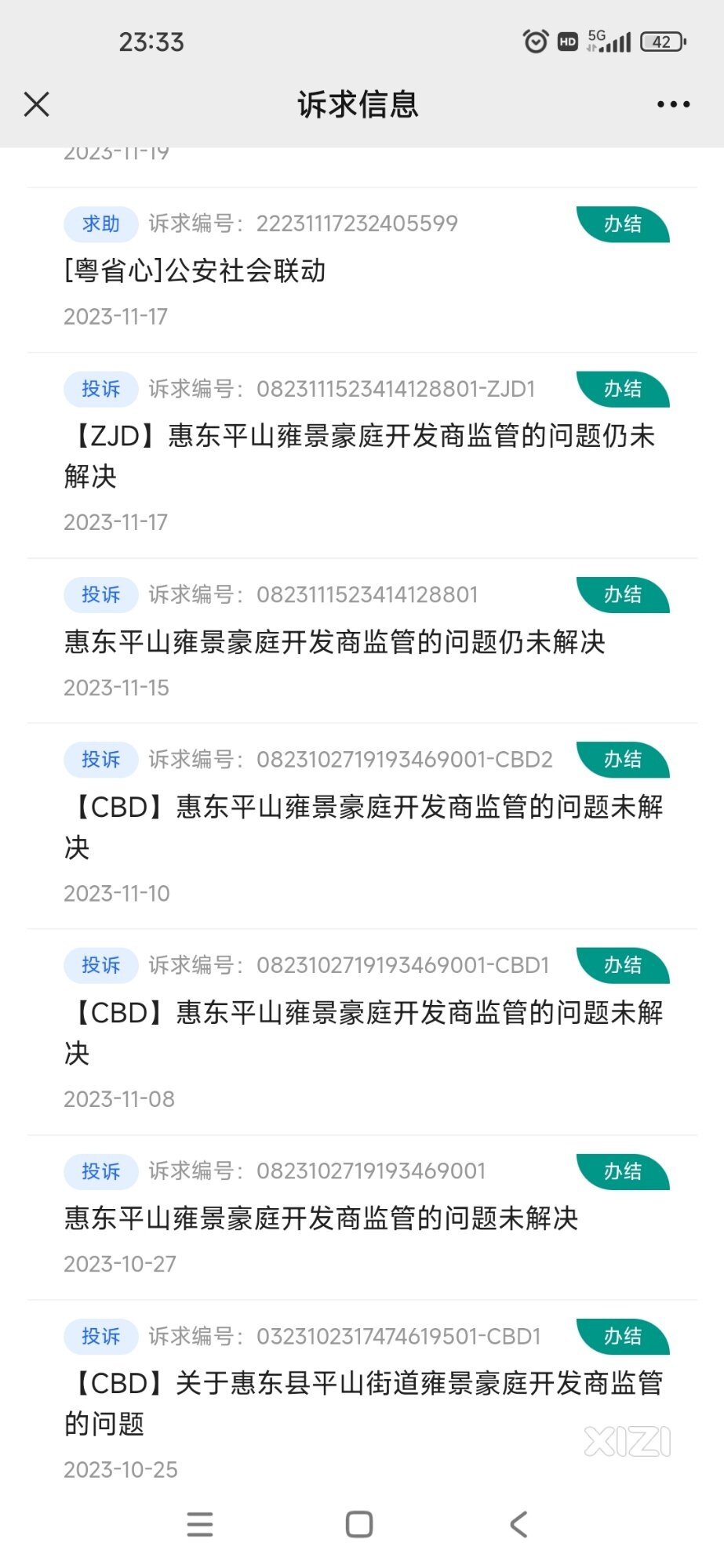Image resolution: width=724 pixels, height=1568 pixels.
Task: Select complaint 0823102719193469001-CBD1
Action: click(362, 1033)
